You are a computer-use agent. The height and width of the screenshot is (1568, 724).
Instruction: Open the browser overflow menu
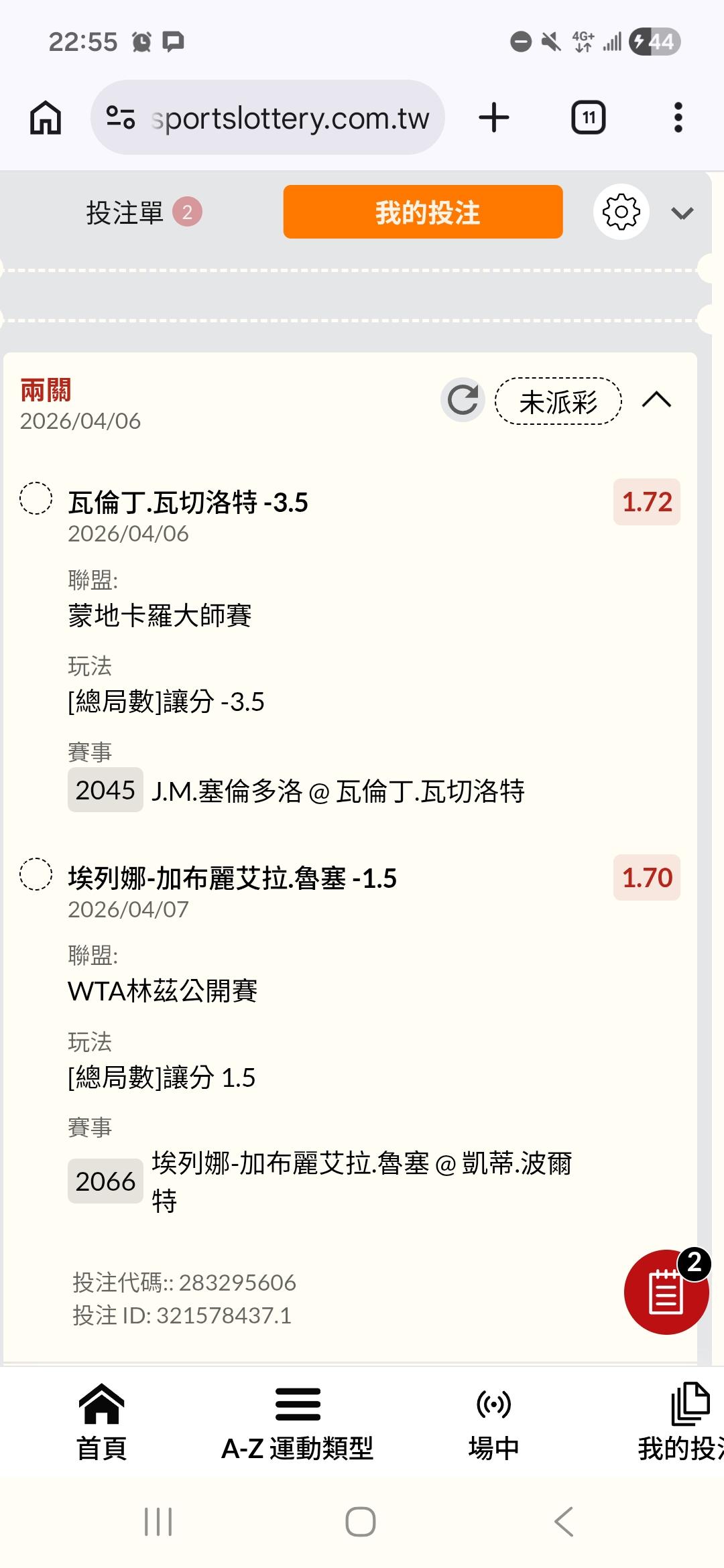tap(678, 118)
